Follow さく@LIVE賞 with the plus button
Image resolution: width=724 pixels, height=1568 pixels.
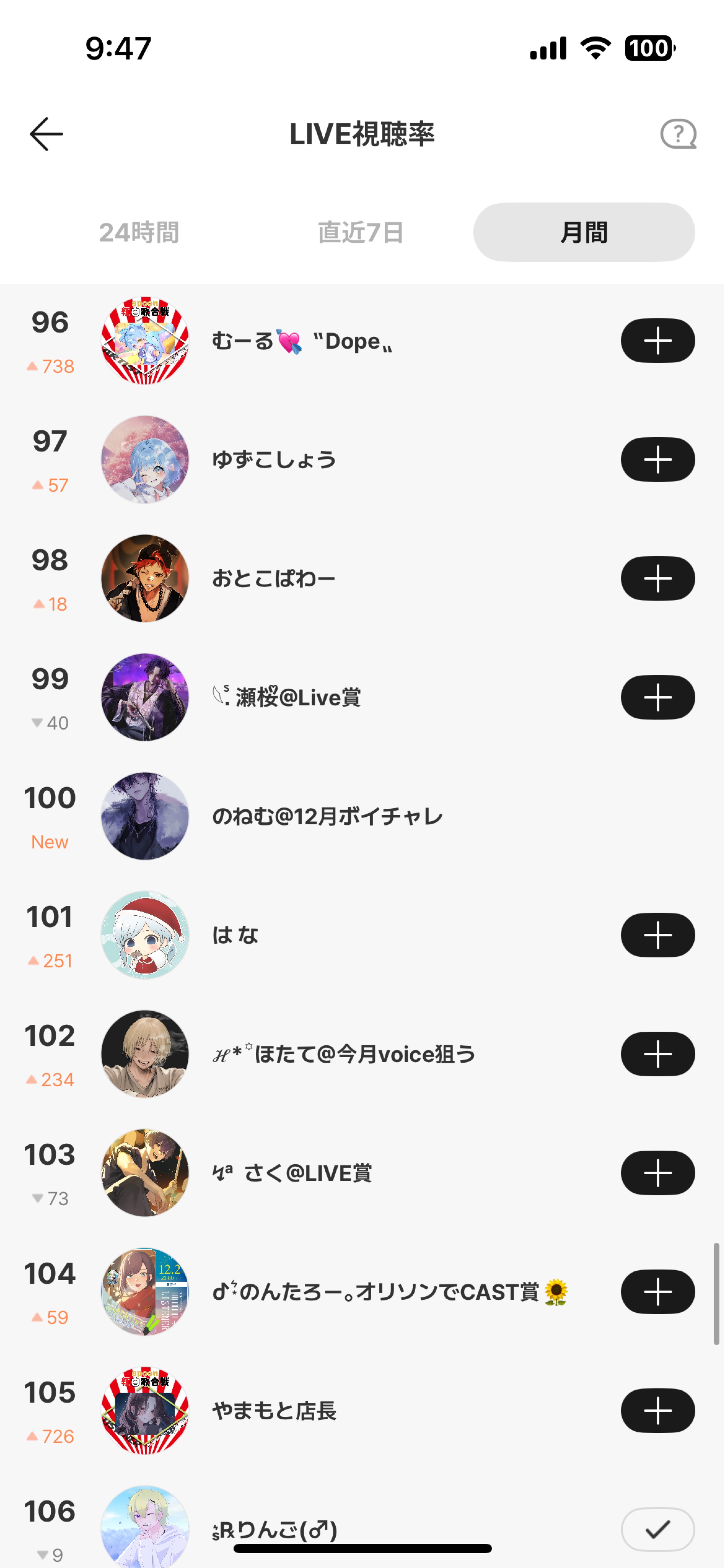[657, 1173]
